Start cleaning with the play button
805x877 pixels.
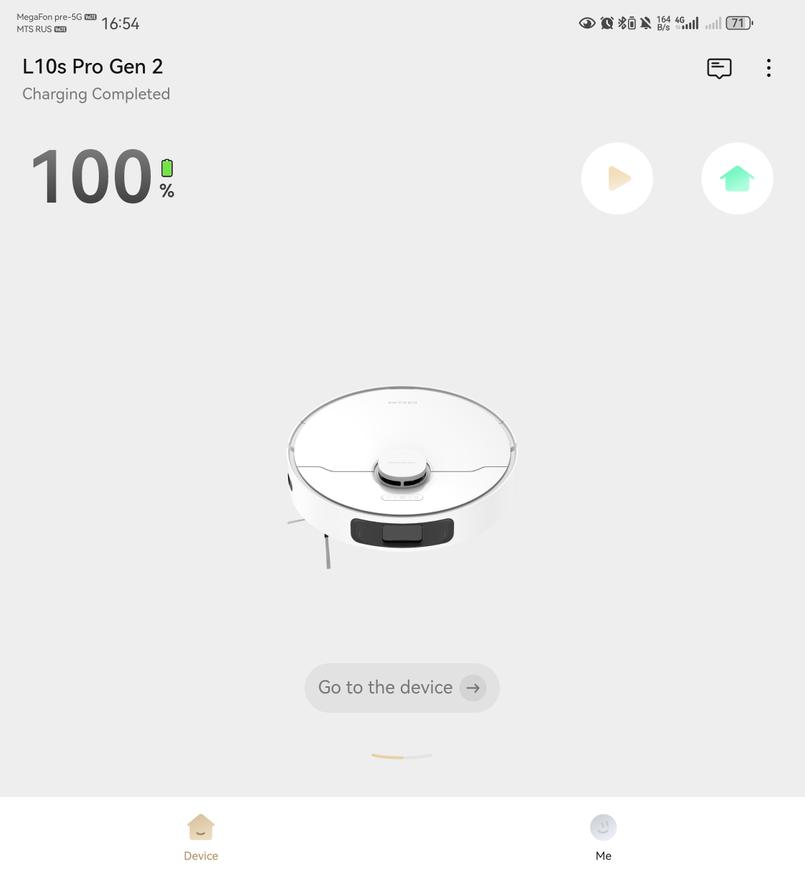[617, 179]
